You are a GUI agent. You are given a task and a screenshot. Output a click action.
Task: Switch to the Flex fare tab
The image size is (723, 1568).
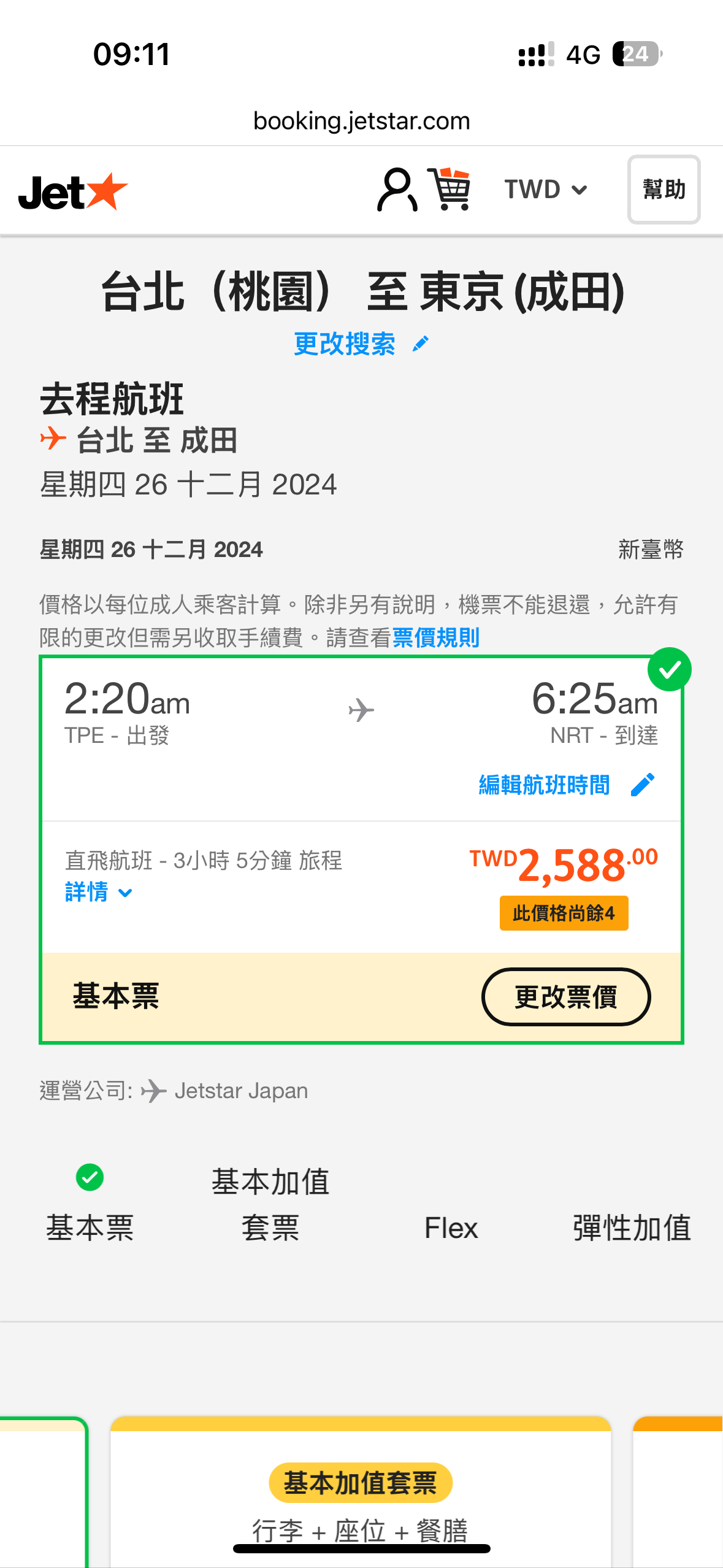pyautogui.click(x=451, y=1228)
